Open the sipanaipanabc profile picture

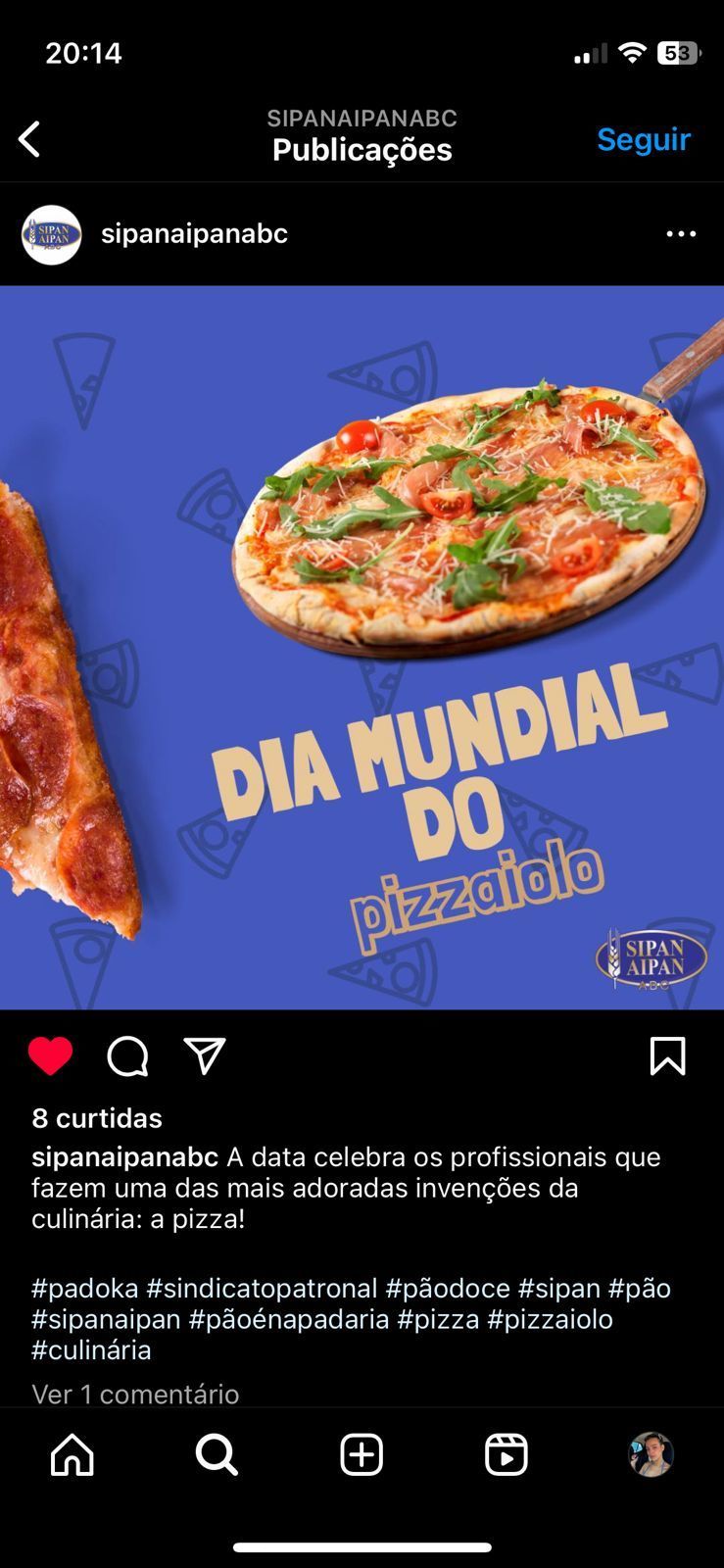click(x=51, y=234)
